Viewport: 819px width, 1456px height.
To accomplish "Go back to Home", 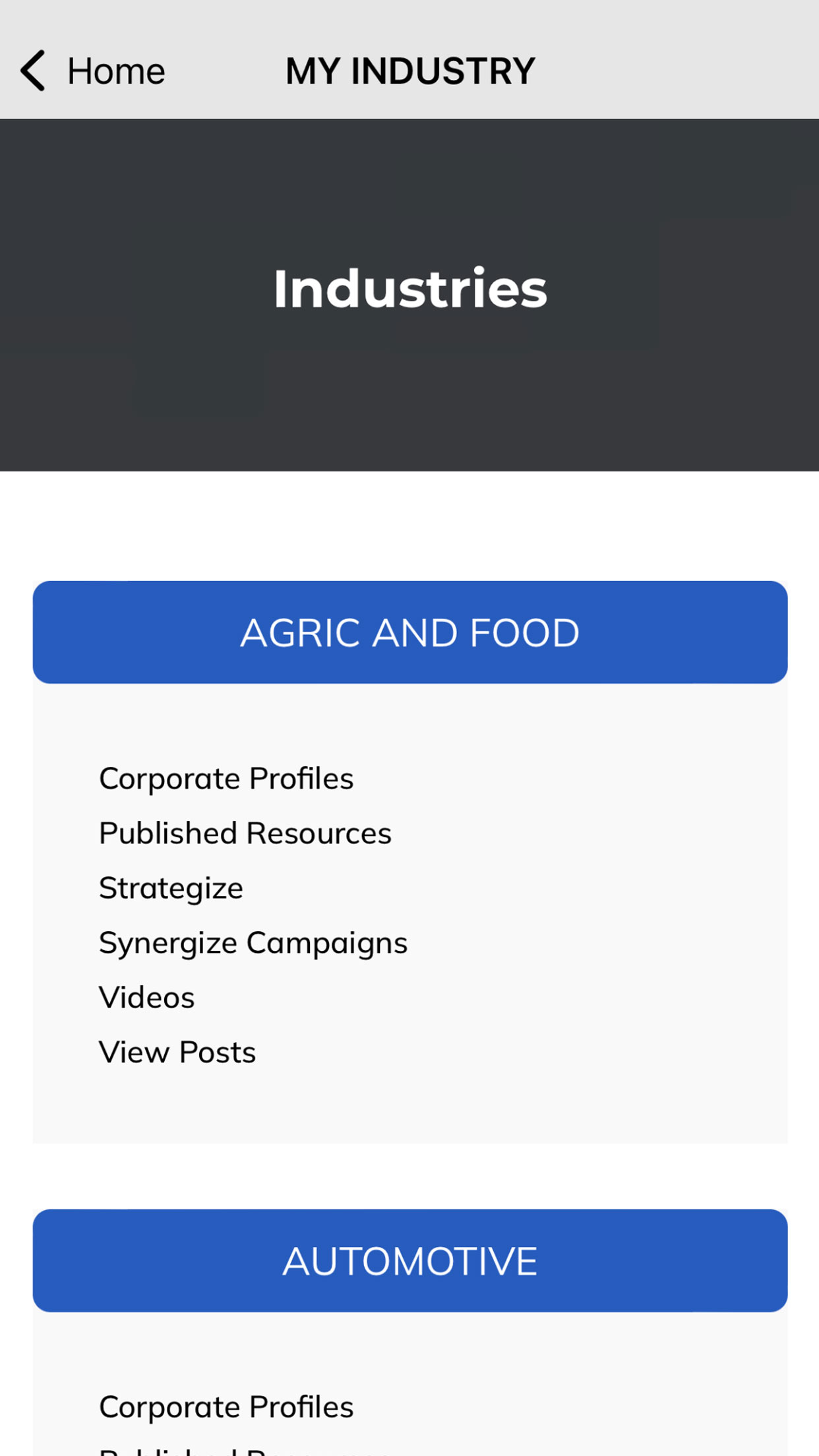I will [92, 71].
